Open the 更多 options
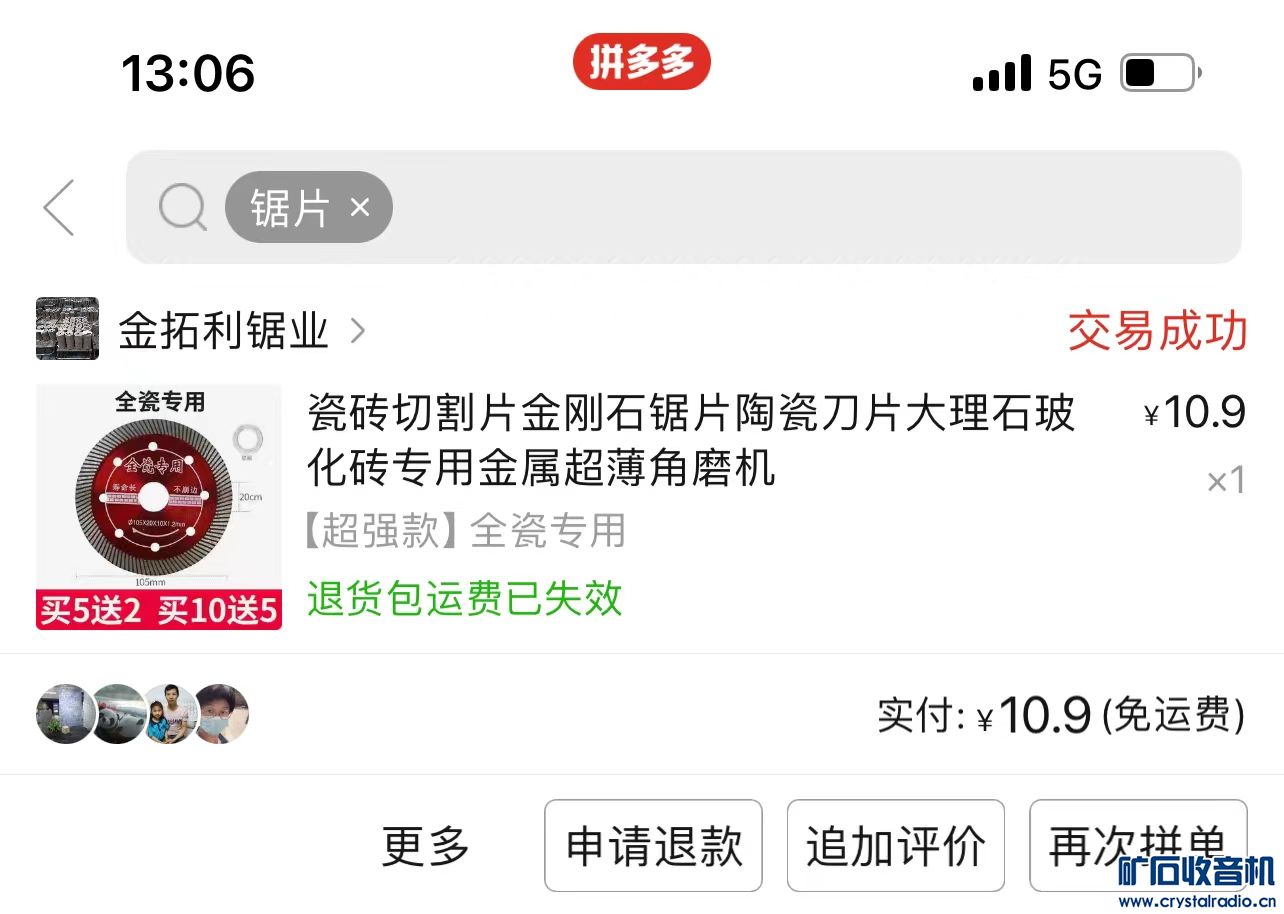The height and width of the screenshot is (914, 1284). point(426,846)
